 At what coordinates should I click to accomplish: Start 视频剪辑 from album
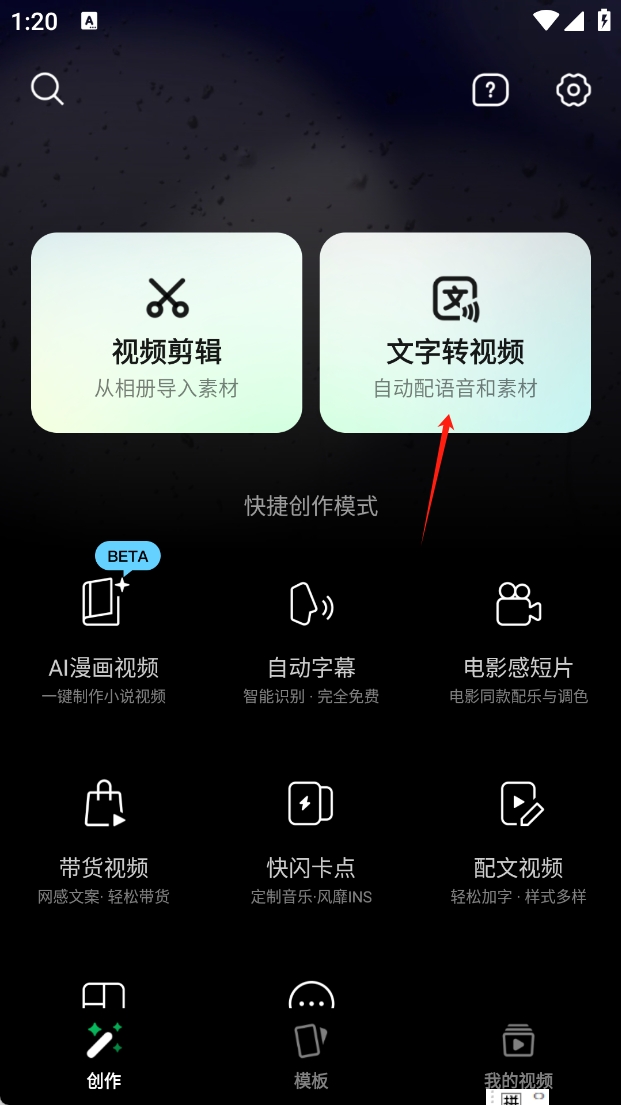pyautogui.click(x=166, y=333)
